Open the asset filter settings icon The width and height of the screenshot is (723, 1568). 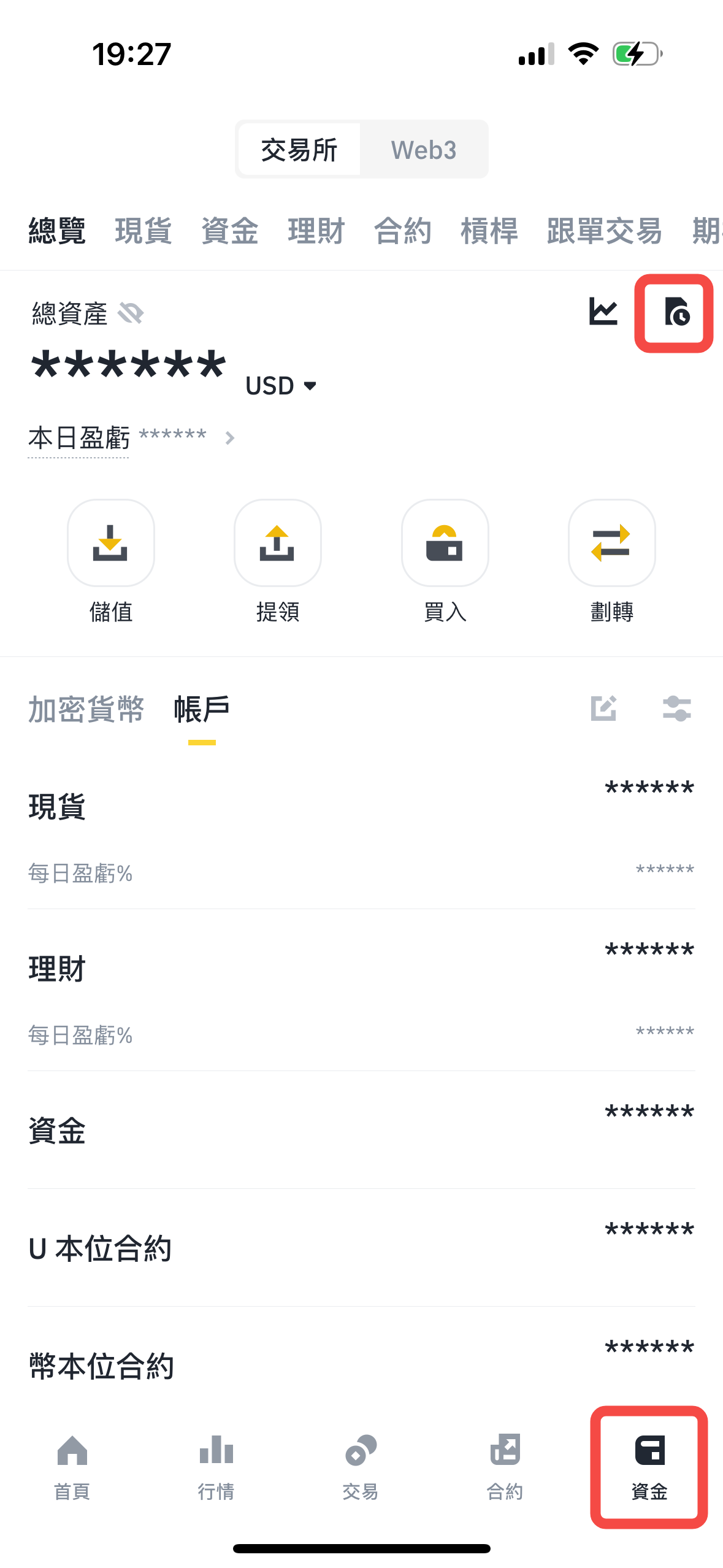tap(678, 709)
